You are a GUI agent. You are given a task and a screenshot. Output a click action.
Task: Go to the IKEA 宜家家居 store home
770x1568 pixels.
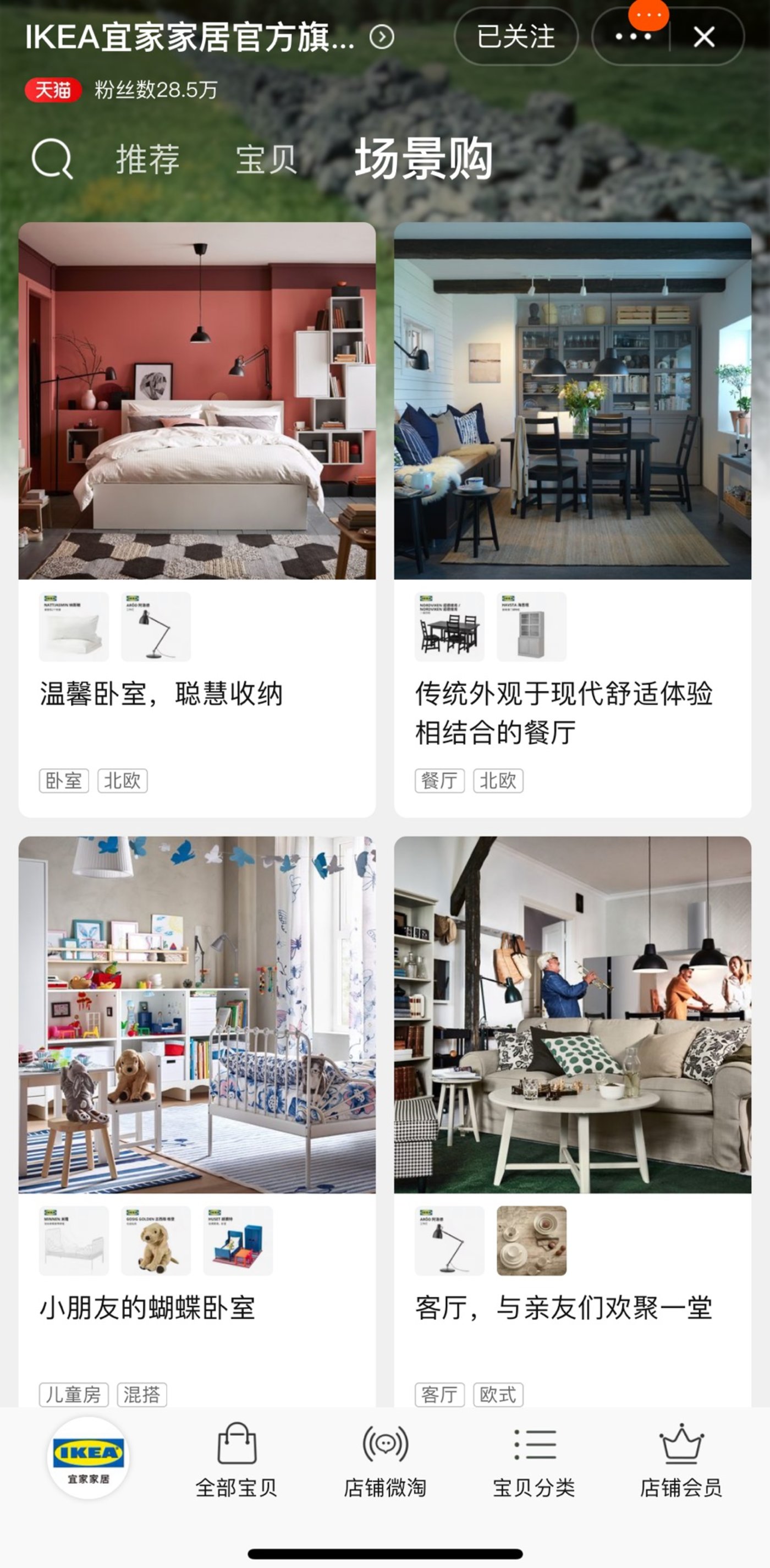click(x=88, y=1459)
